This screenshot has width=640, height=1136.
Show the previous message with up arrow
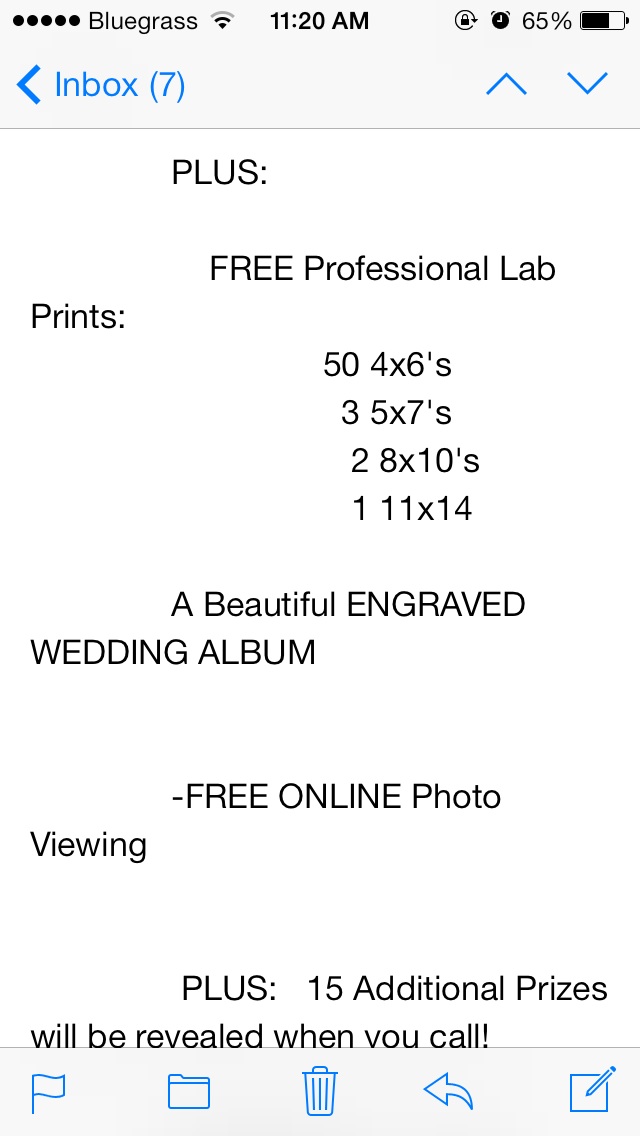506,85
